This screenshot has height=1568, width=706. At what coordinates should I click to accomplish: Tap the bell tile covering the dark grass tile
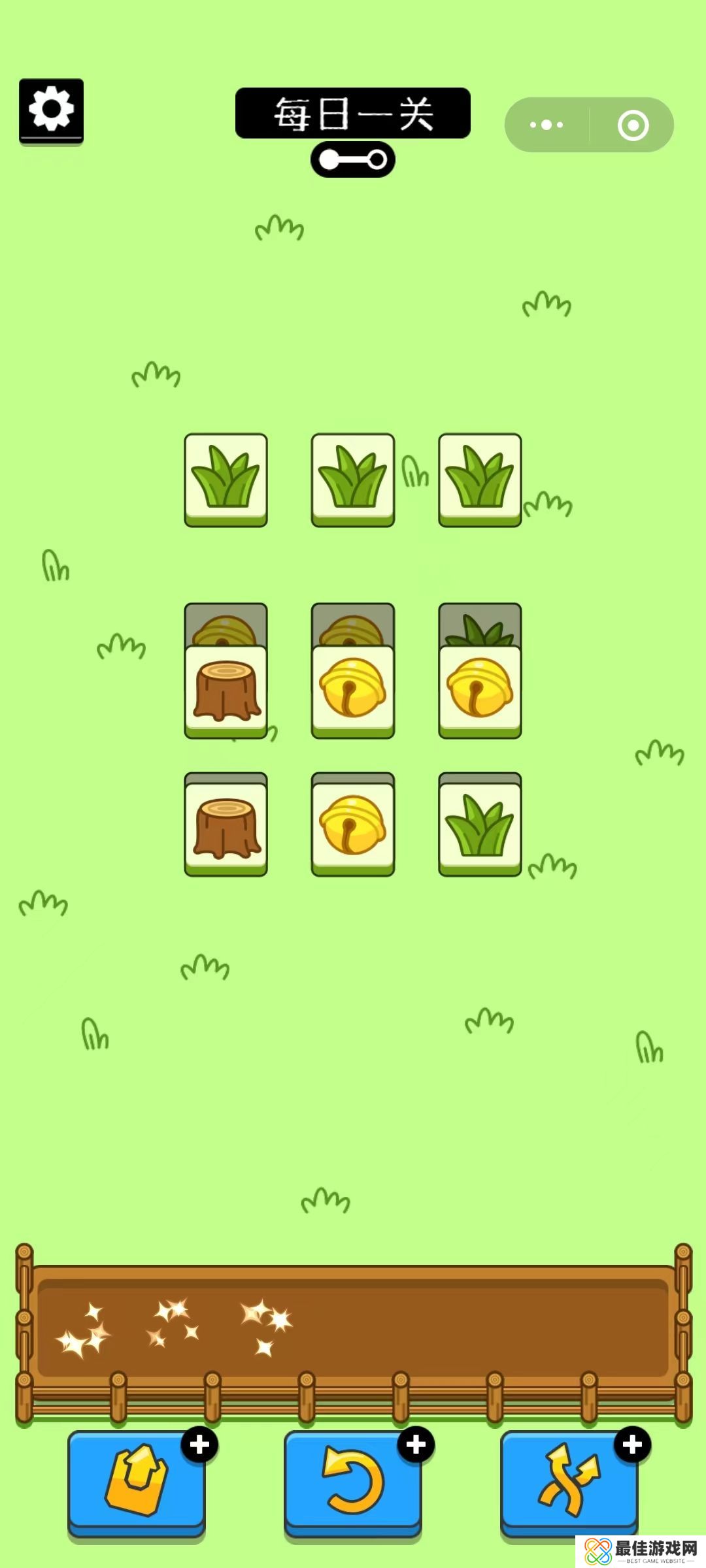[480, 691]
